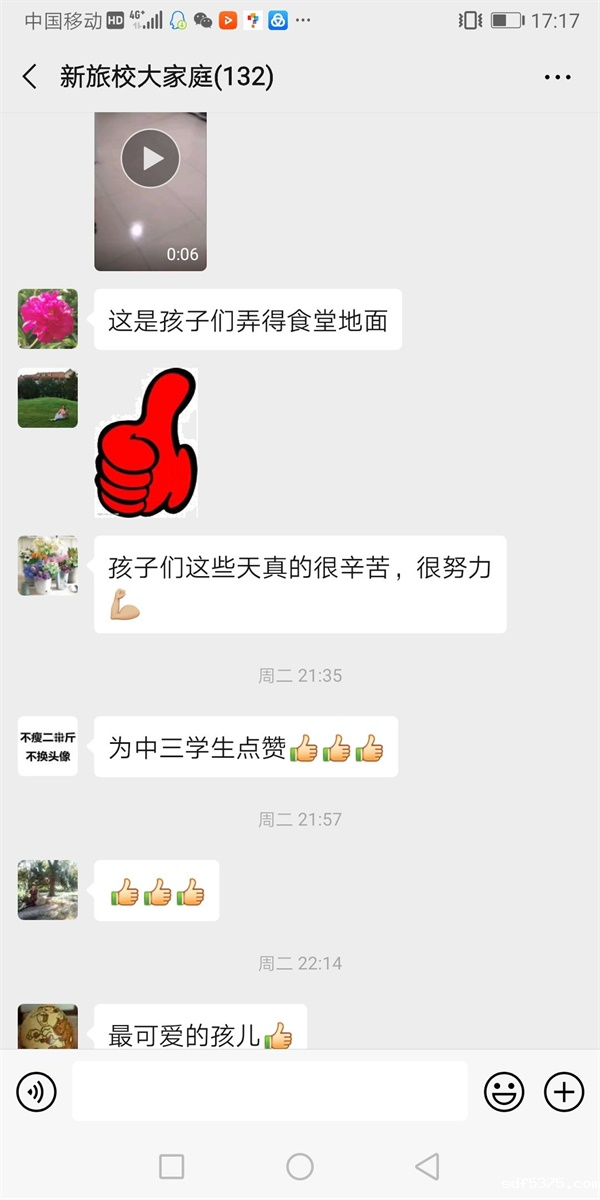Image resolution: width=600 pixels, height=1200 pixels.
Task: Tap the message text field
Action: [270, 1091]
